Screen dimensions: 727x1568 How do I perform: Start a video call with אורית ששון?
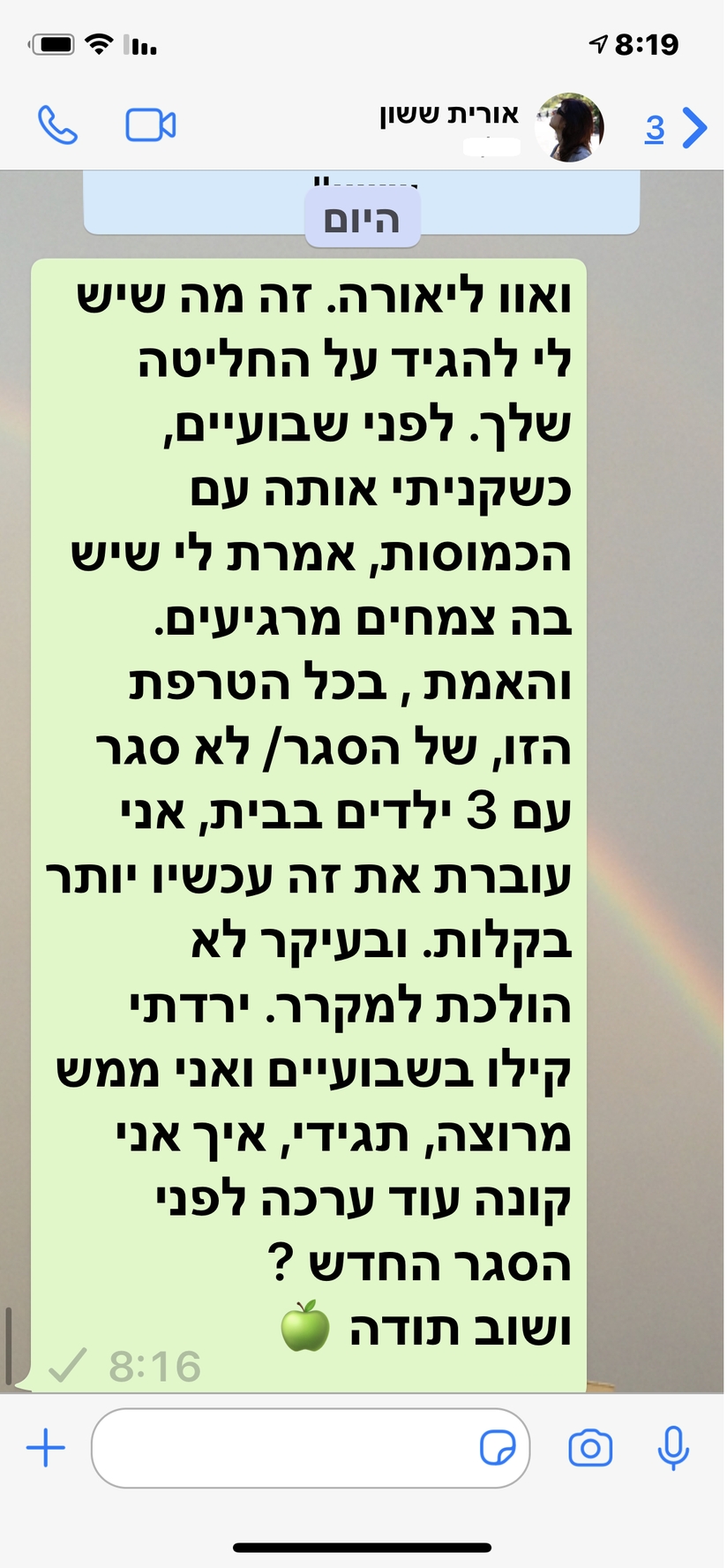pyautogui.click(x=151, y=125)
